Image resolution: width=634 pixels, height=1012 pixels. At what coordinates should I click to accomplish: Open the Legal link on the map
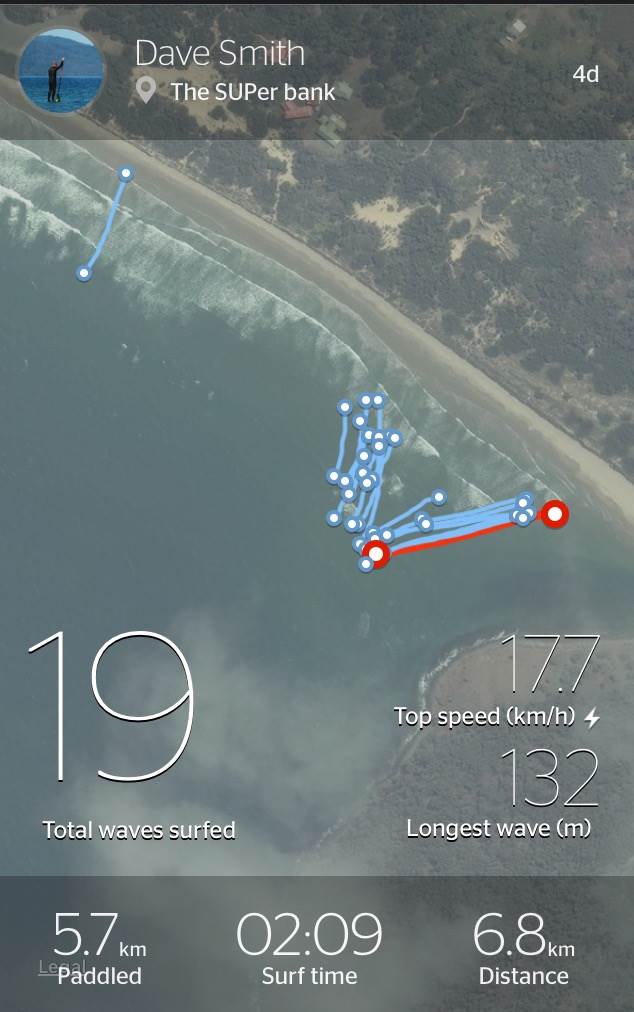[53, 966]
